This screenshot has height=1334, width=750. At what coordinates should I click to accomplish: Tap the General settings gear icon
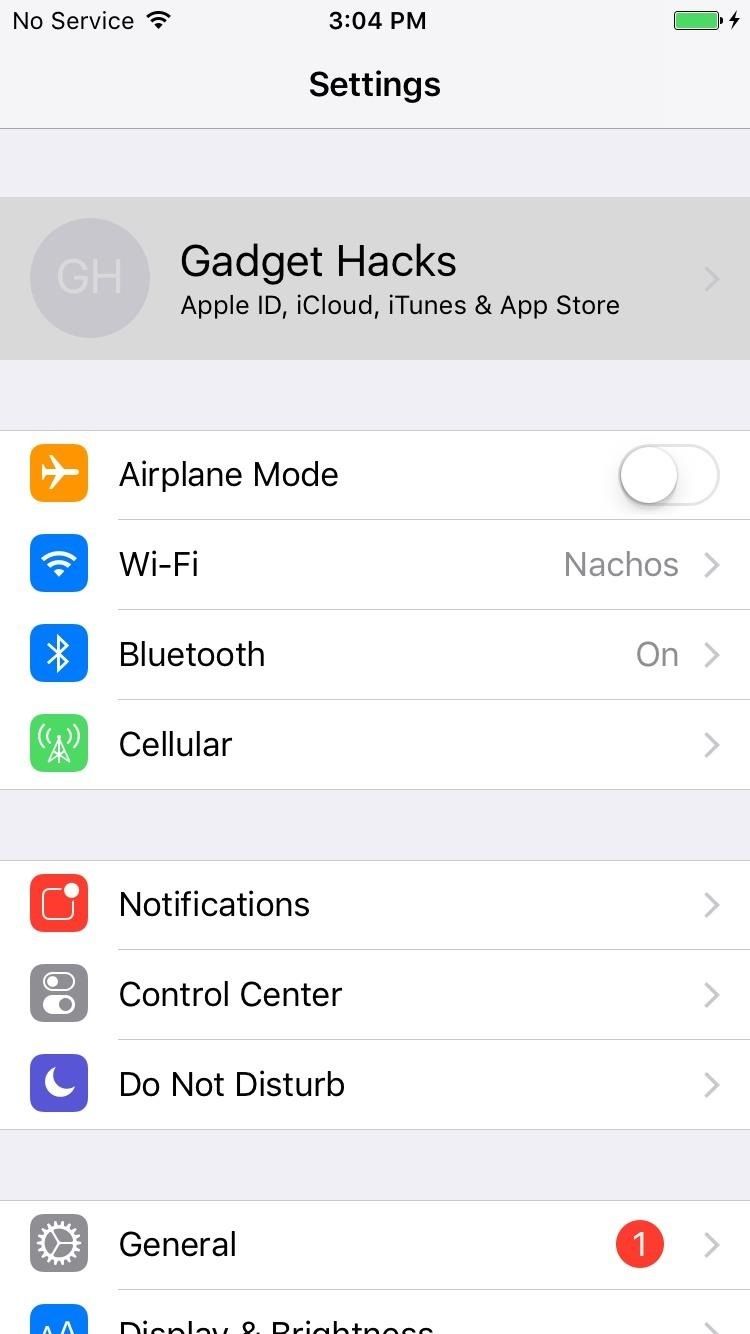[59, 1243]
